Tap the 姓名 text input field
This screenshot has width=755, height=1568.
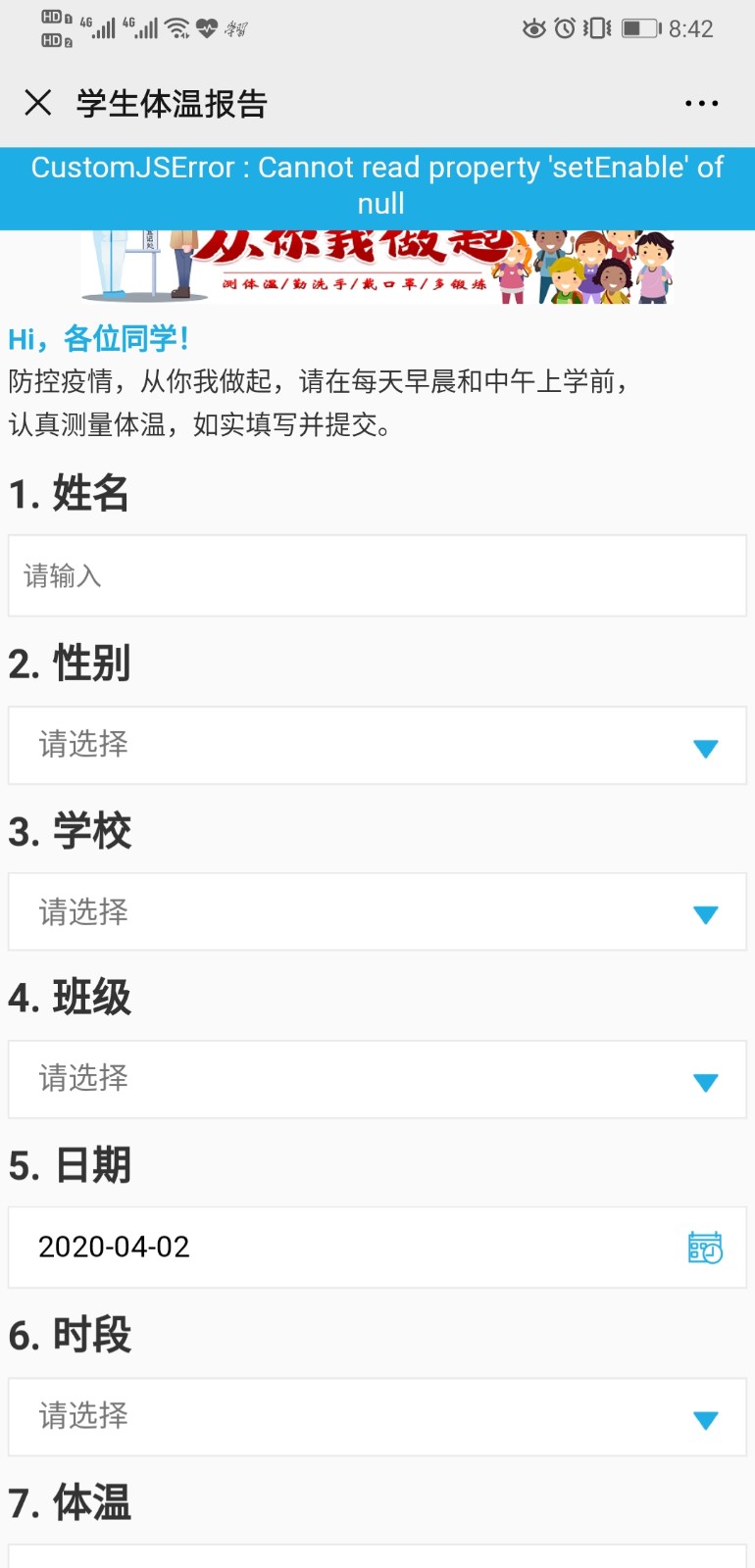click(377, 575)
